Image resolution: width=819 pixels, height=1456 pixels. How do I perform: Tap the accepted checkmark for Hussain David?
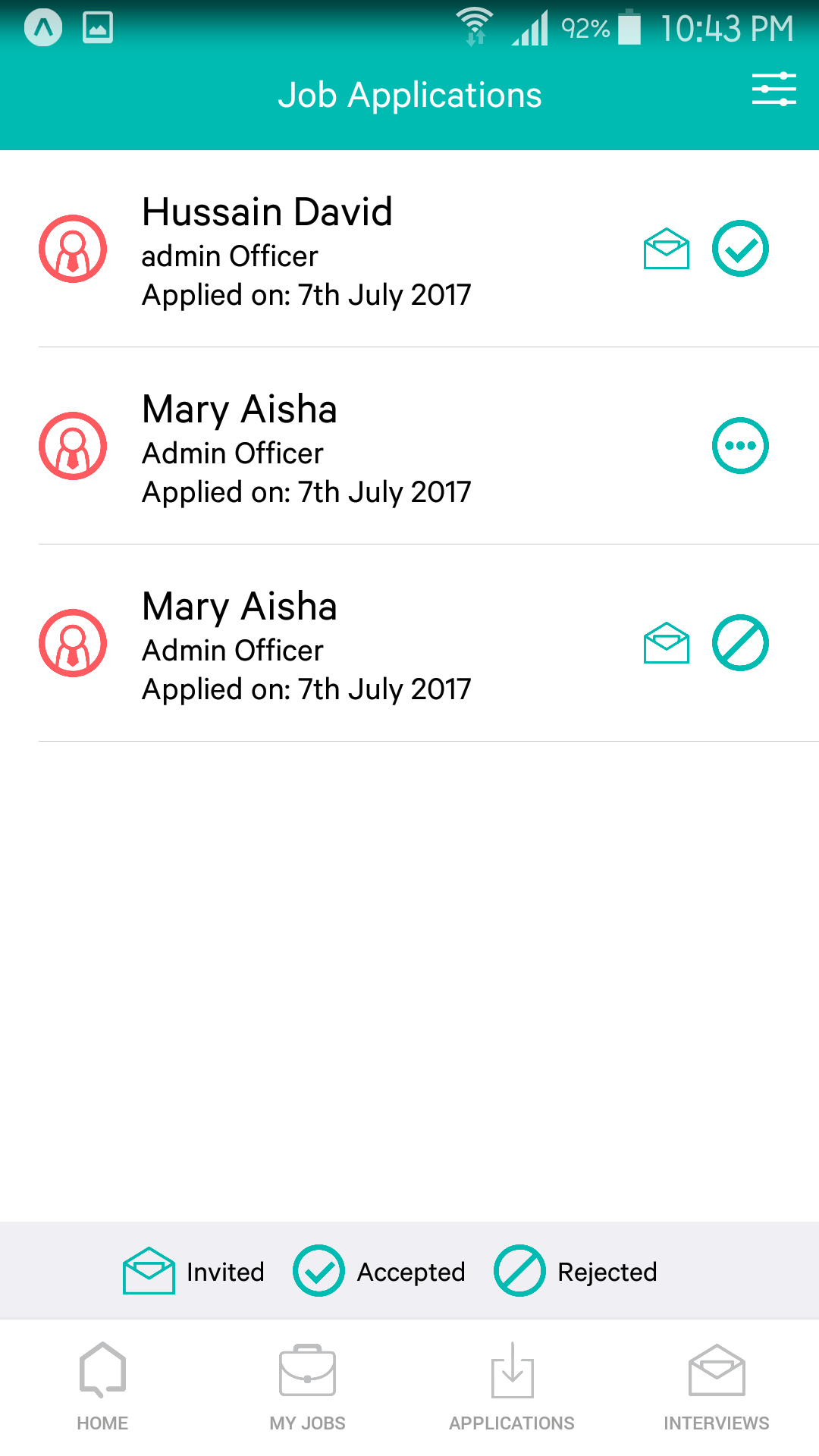[740, 249]
